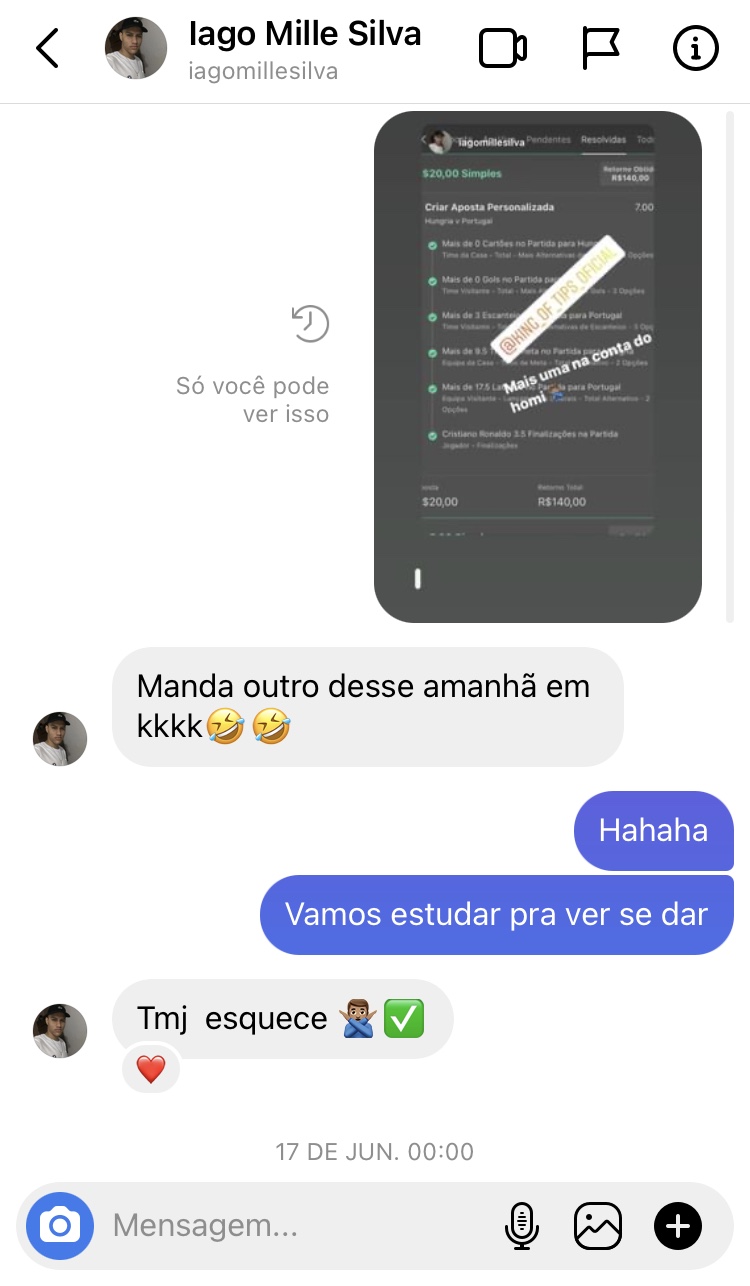750x1286 pixels.
Task: View the heart reaction on Tmj esquece
Action: (150, 1070)
